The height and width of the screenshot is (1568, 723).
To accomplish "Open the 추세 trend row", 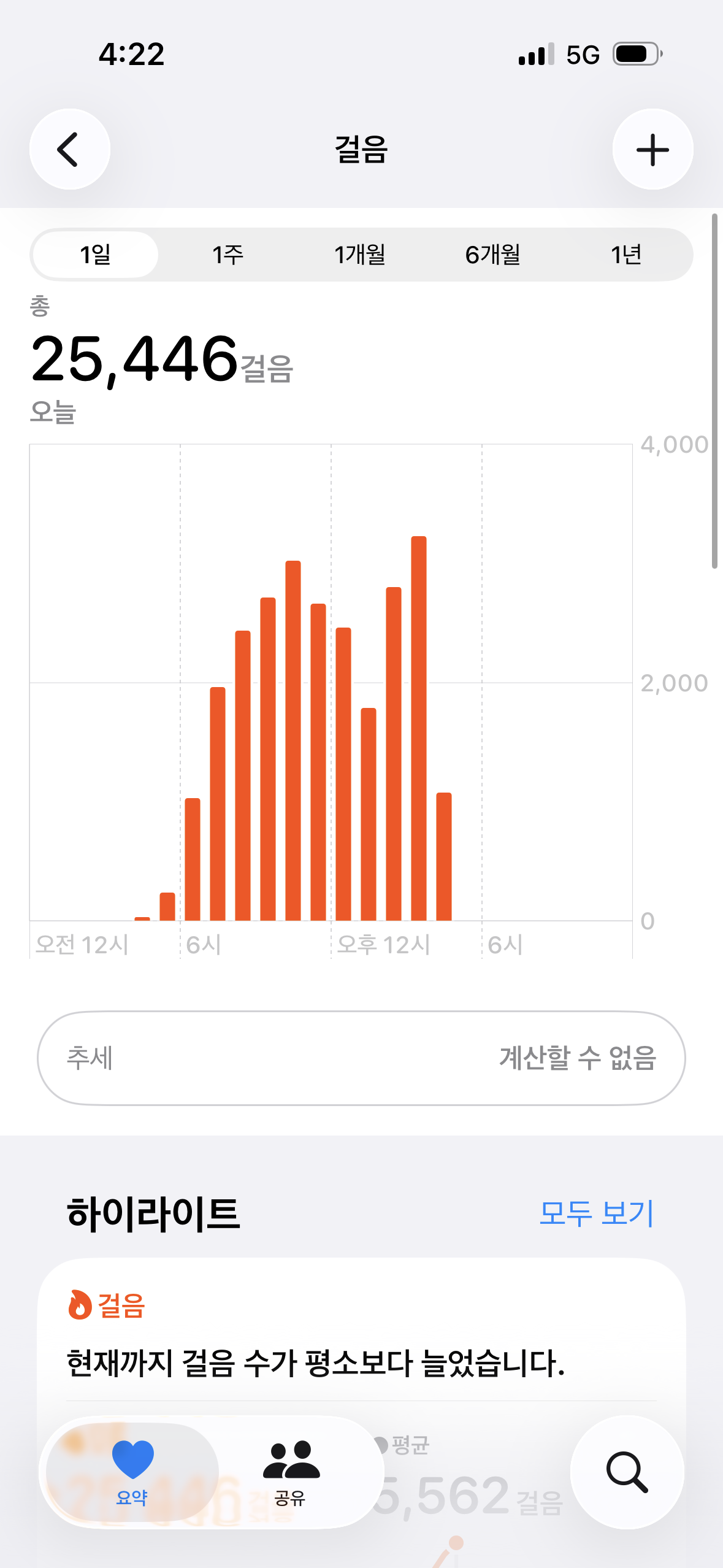I will (x=361, y=1058).
